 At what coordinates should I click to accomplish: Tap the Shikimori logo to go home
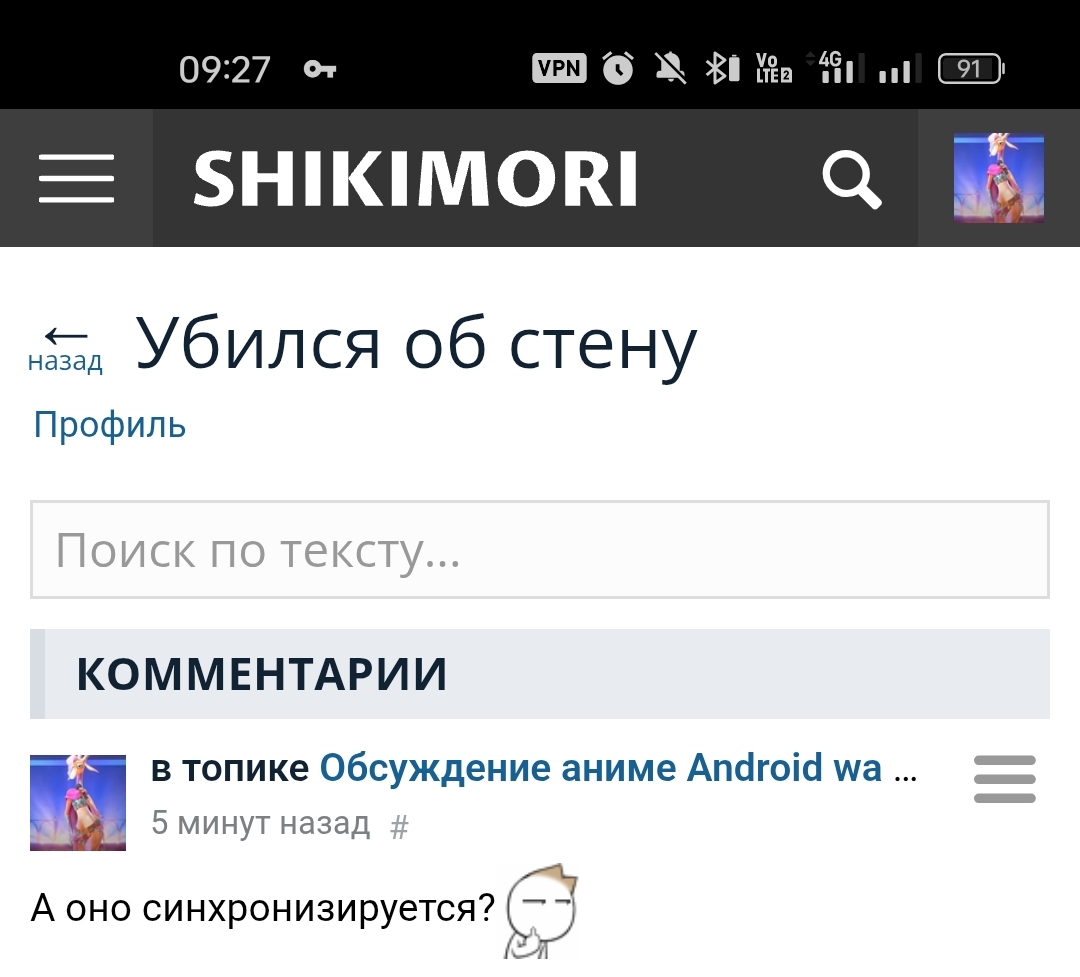[x=415, y=179]
